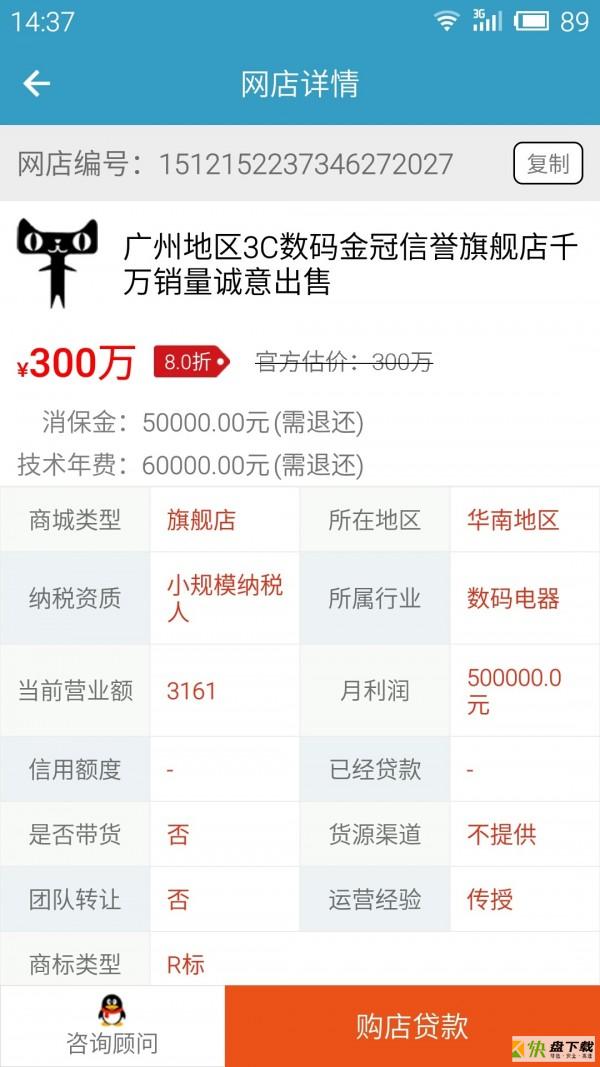
Task: Apply for 购店贷款
Action: coord(411,1025)
